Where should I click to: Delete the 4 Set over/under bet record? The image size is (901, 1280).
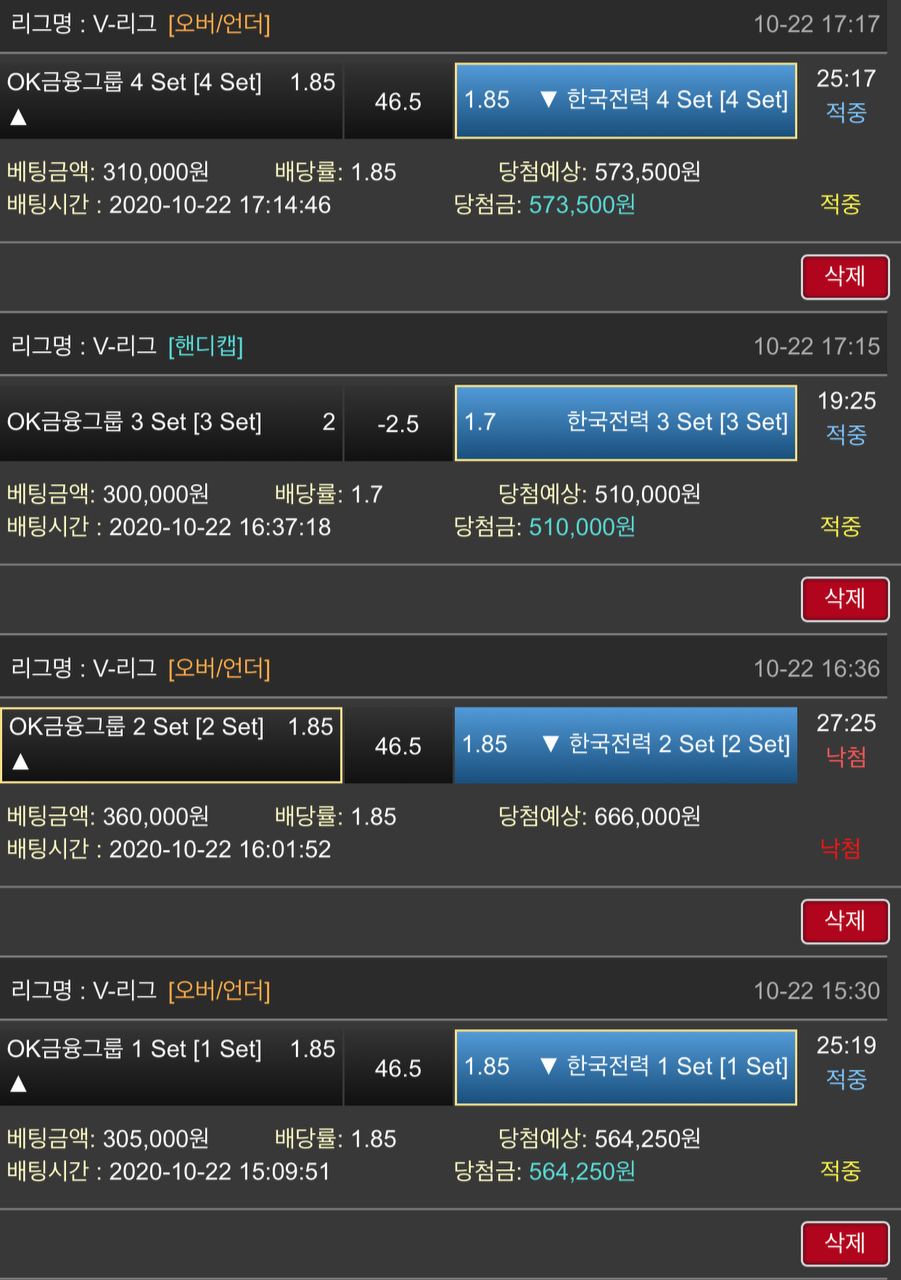[x=844, y=276]
